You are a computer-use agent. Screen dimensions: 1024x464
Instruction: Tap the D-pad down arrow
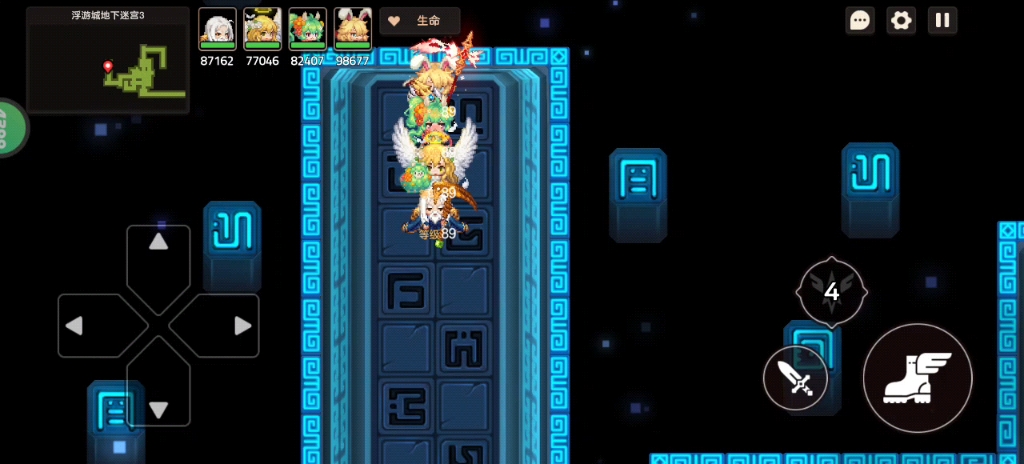(x=158, y=408)
